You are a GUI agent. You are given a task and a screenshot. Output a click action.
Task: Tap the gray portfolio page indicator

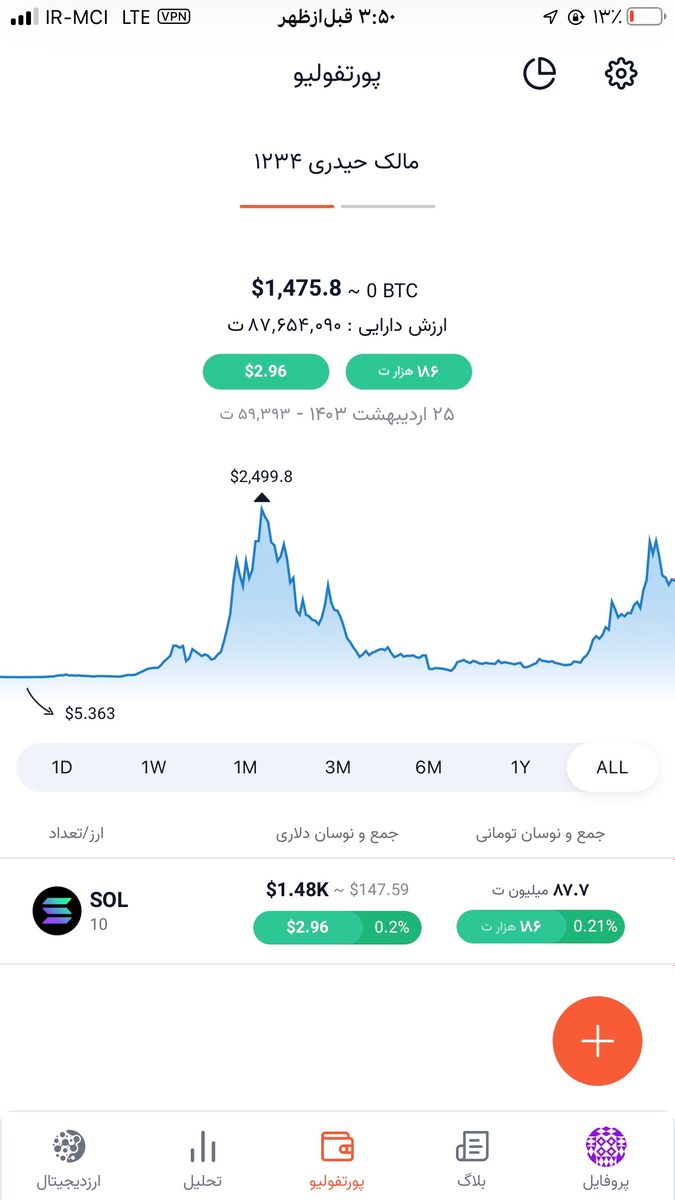tap(388, 206)
